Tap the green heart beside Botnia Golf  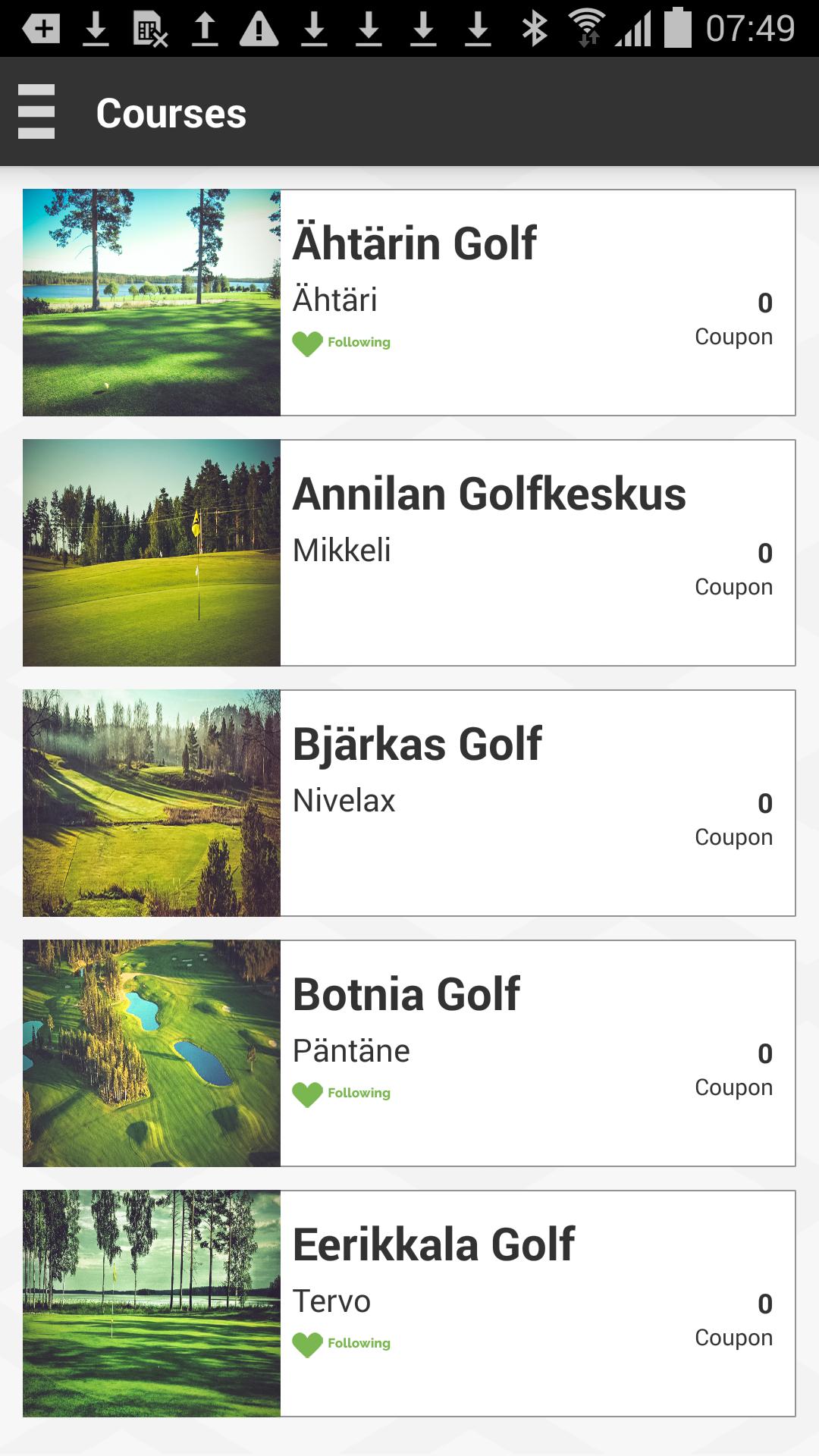point(306,1094)
